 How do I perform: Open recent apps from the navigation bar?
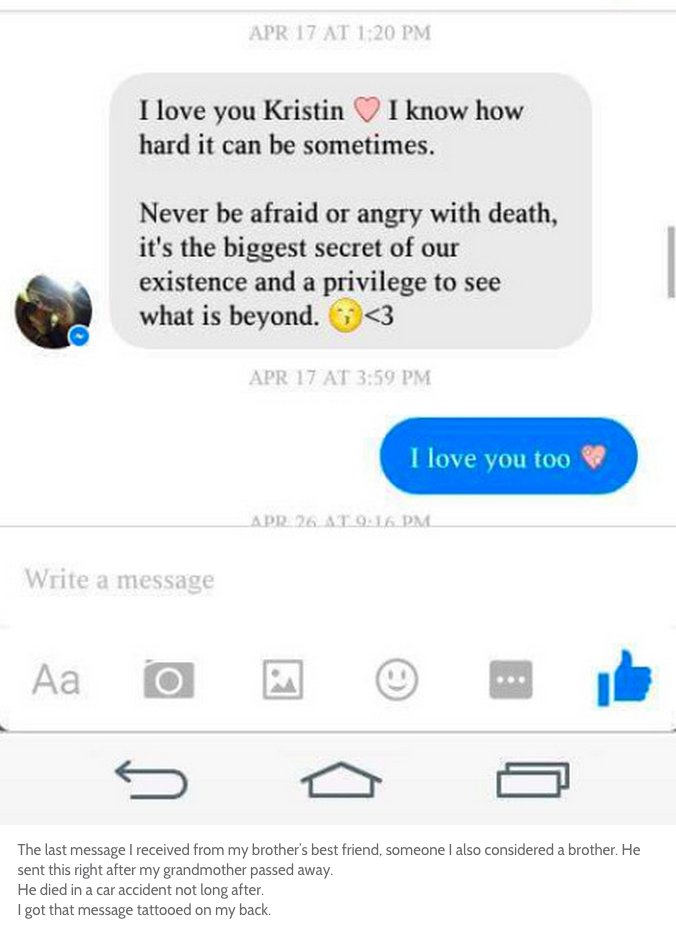point(533,779)
